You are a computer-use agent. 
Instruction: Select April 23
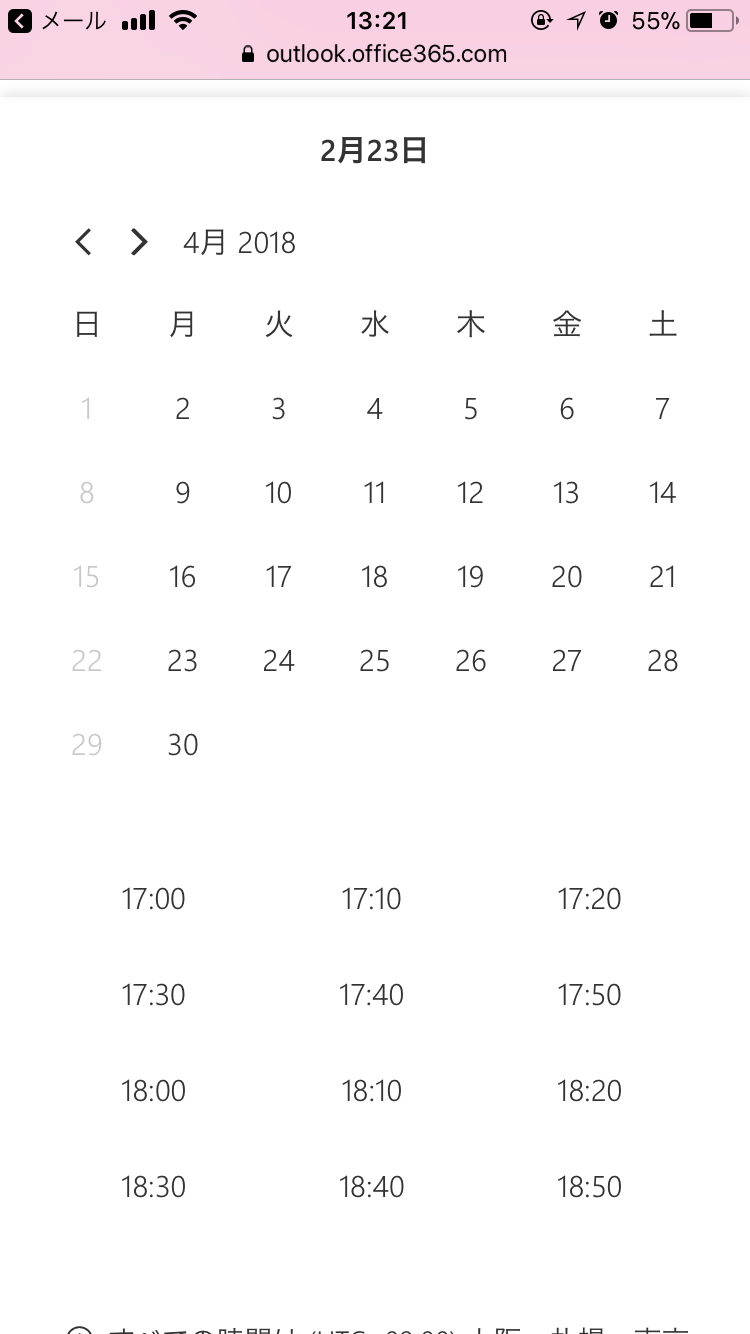[182, 661]
